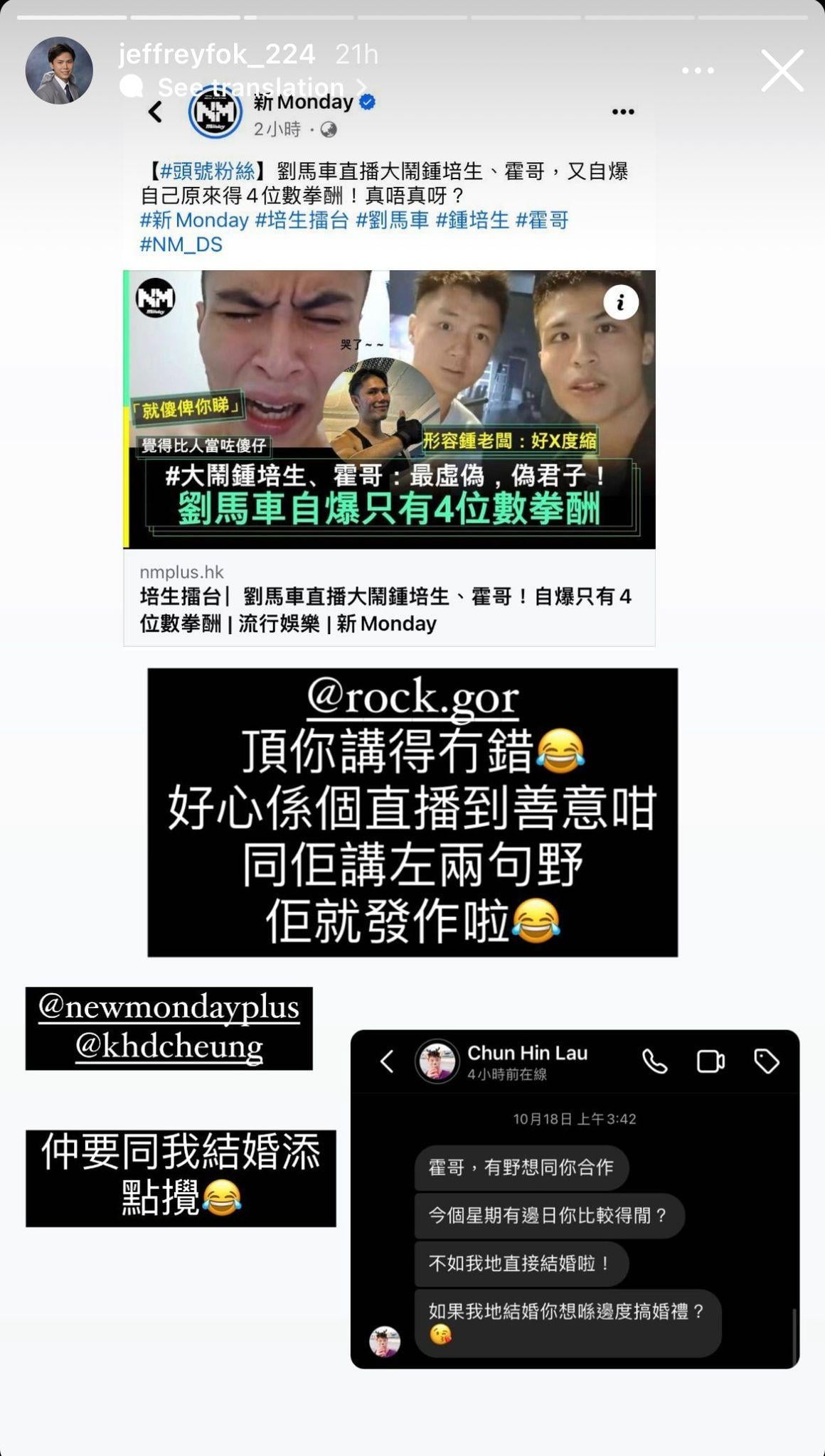Screen dimensions: 825x1456
Task: Close the story viewer
Action: point(782,70)
